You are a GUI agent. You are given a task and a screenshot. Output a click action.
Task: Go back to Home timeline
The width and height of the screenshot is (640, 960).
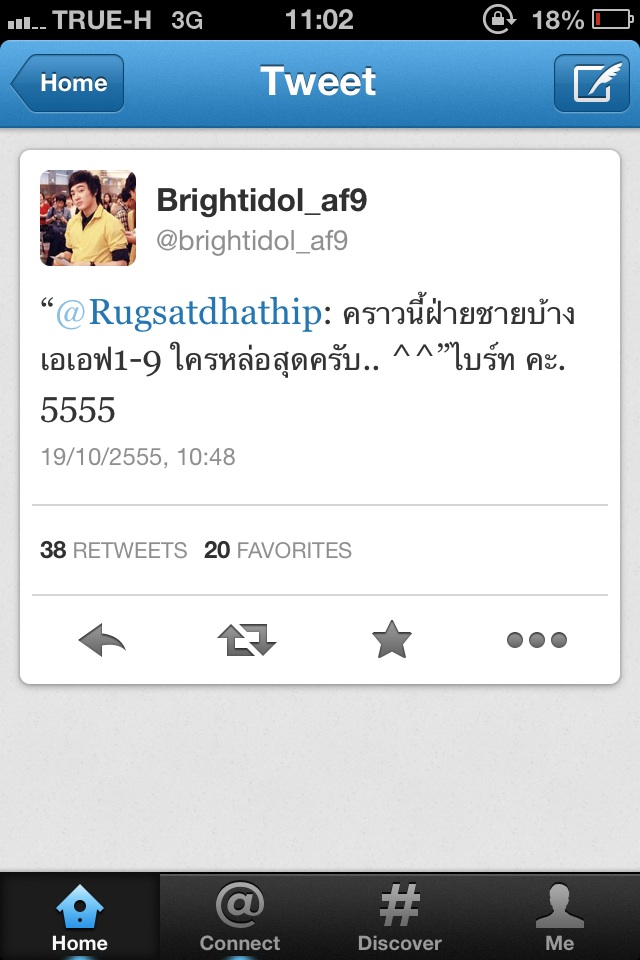pyautogui.click(x=68, y=83)
